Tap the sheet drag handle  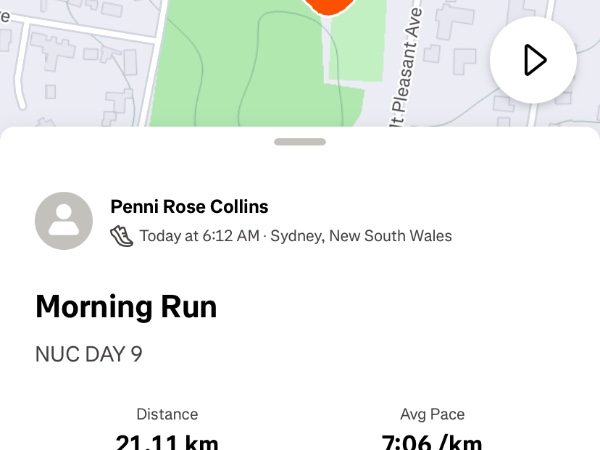click(x=300, y=142)
